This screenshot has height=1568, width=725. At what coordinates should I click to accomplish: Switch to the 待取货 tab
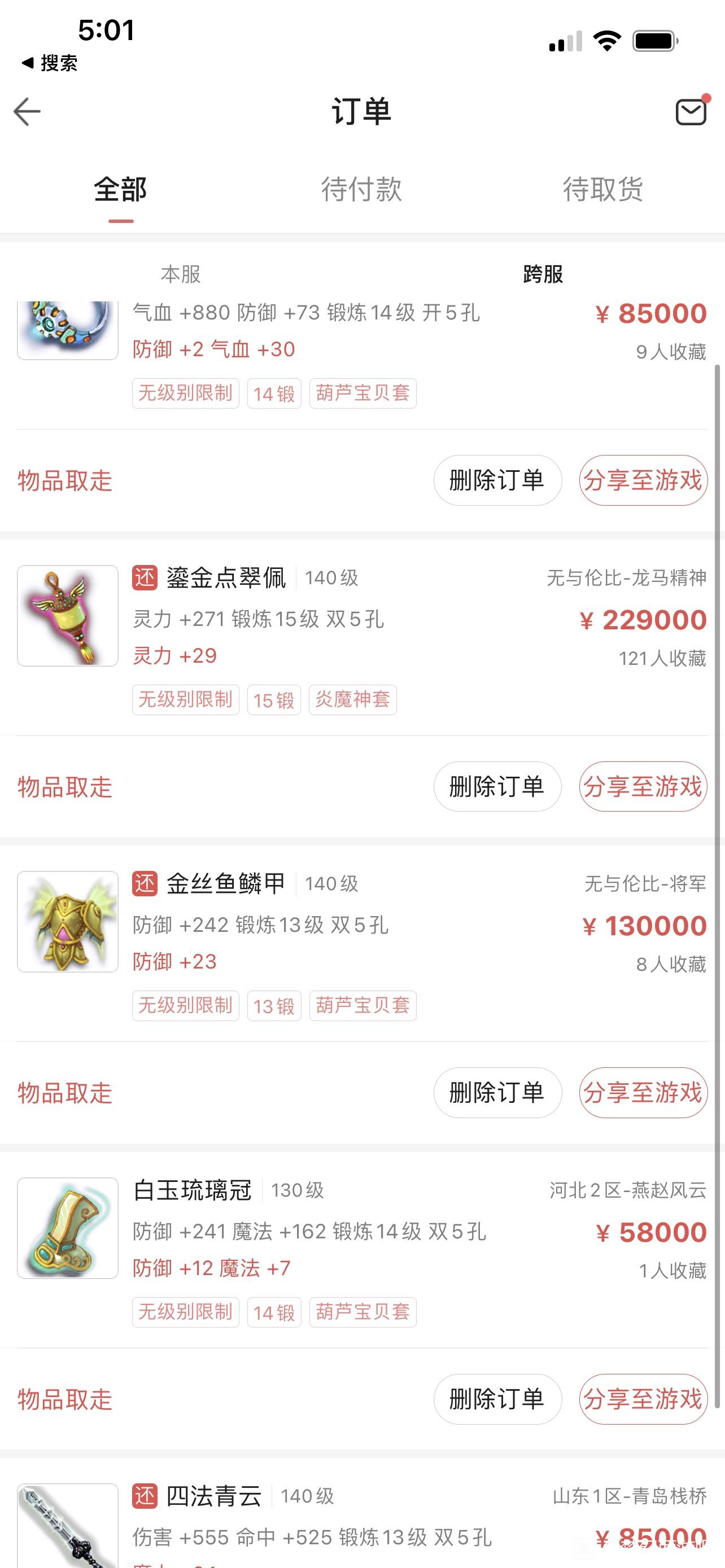pyautogui.click(x=602, y=189)
